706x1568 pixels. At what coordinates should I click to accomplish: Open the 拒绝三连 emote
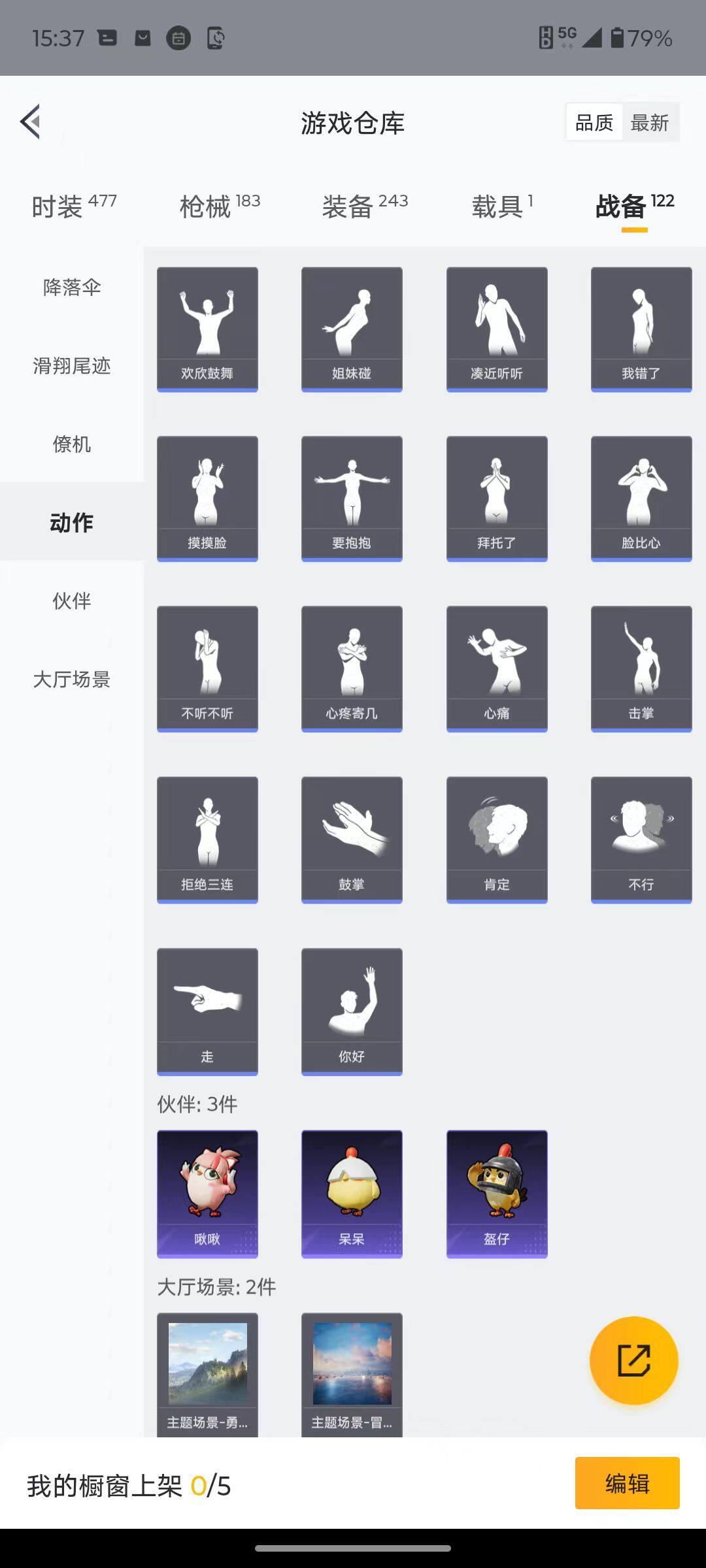[x=207, y=839]
